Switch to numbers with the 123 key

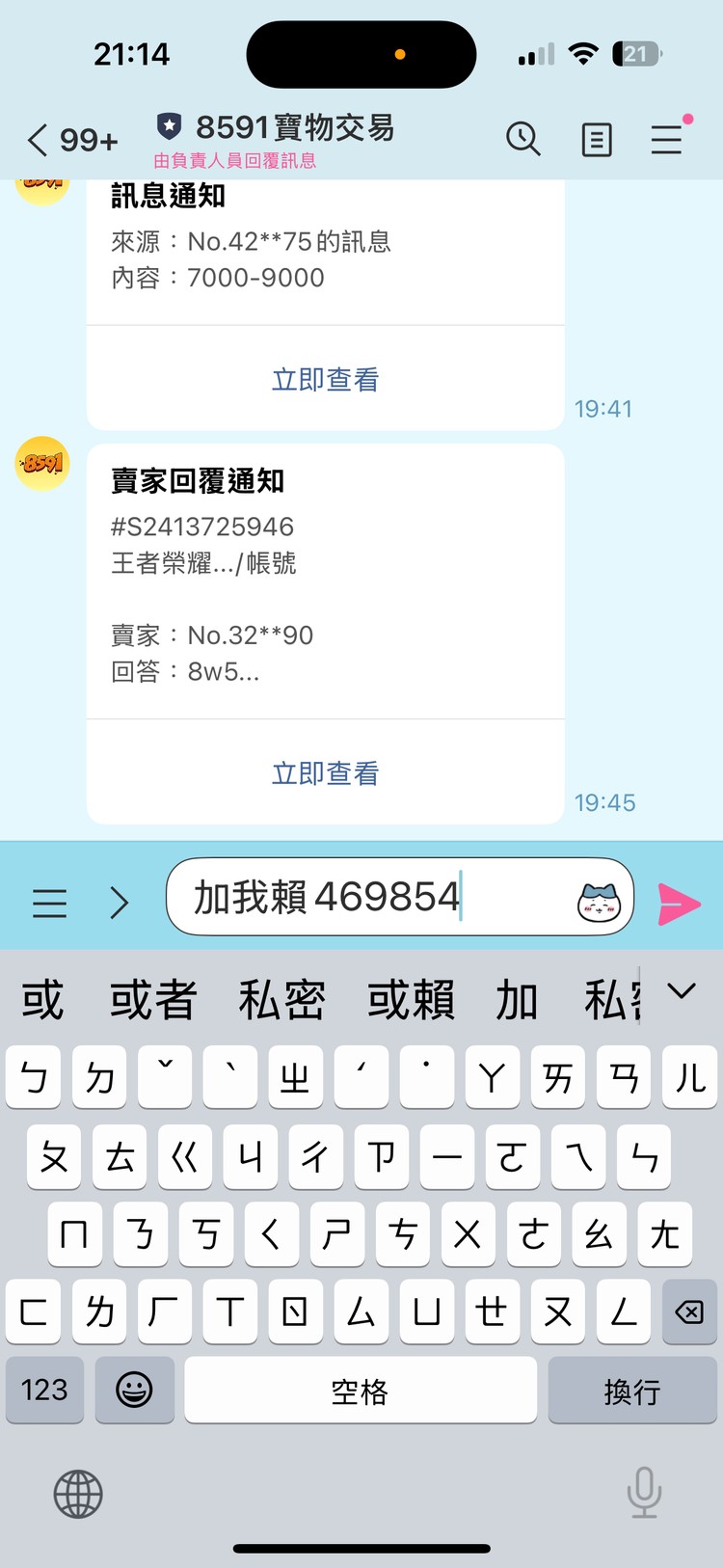[x=44, y=1391]
